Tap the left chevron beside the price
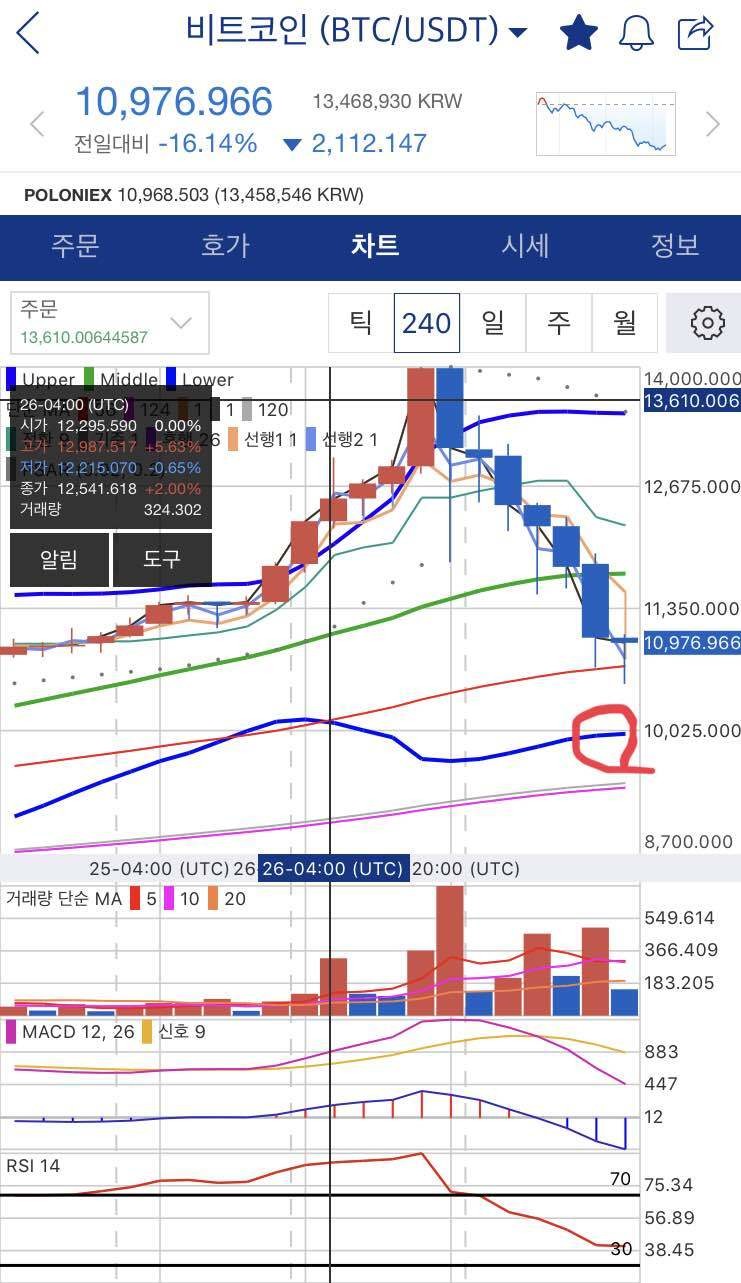Screen dimensions: 741x1283 click(x=36, y=124)
